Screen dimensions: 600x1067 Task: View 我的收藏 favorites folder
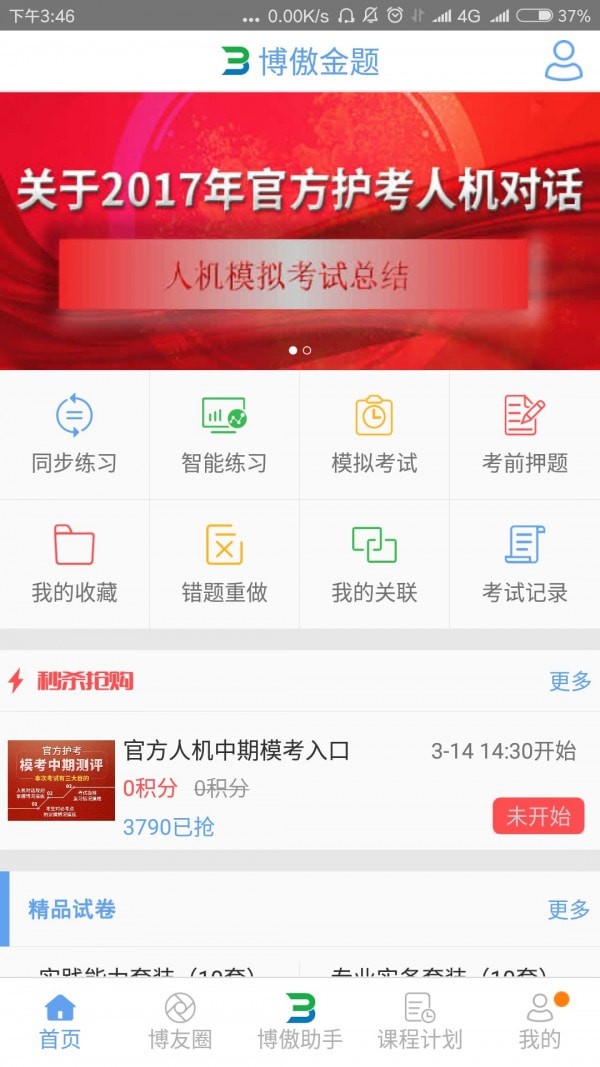coord(74,564)
